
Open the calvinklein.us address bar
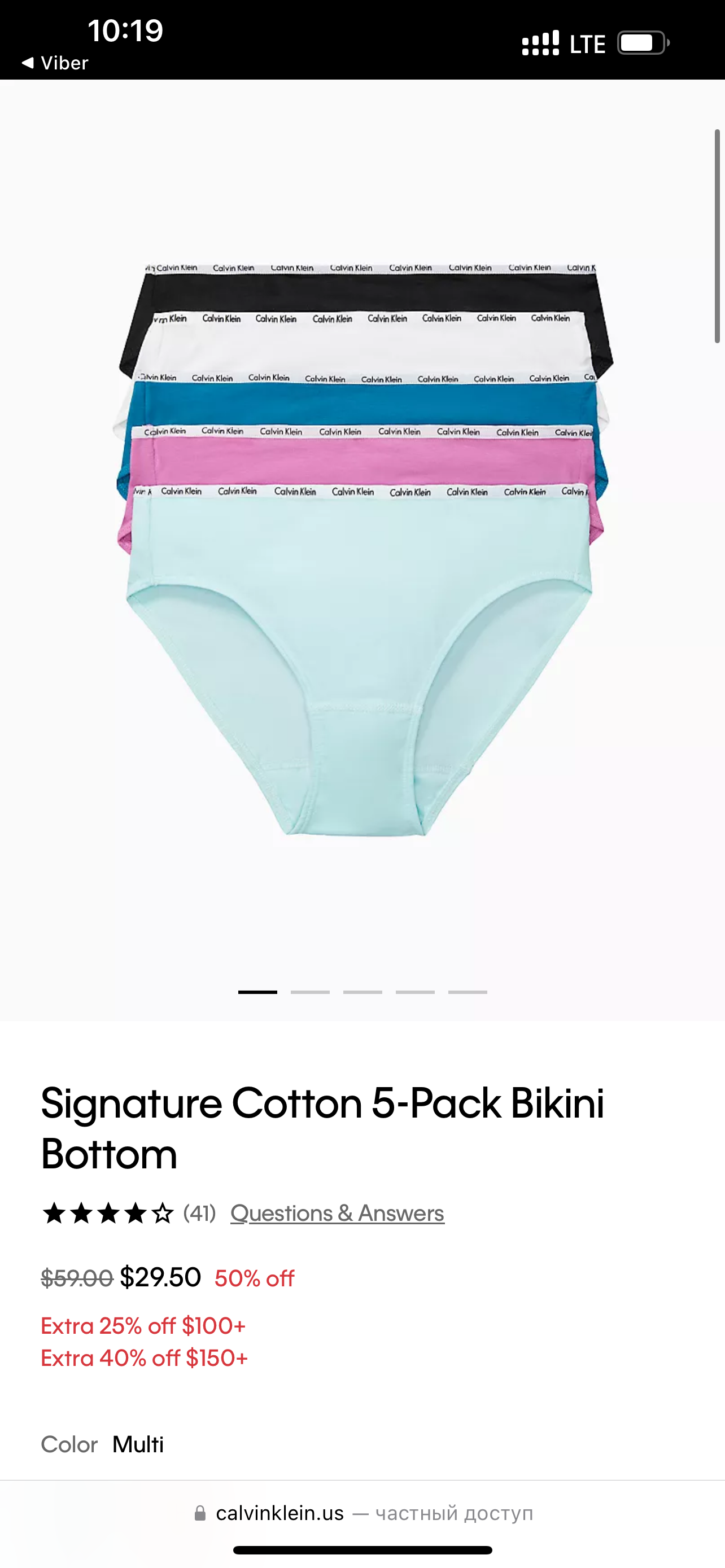click(x=363, y=1513)
